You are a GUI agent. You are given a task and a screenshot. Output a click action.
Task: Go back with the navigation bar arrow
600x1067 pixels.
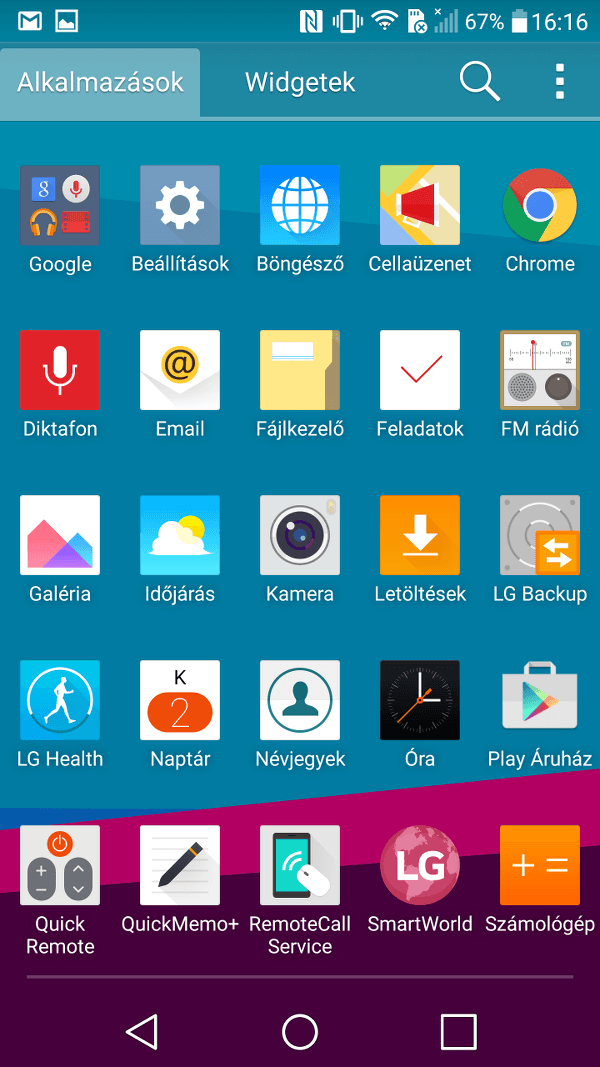(142, 1031)
